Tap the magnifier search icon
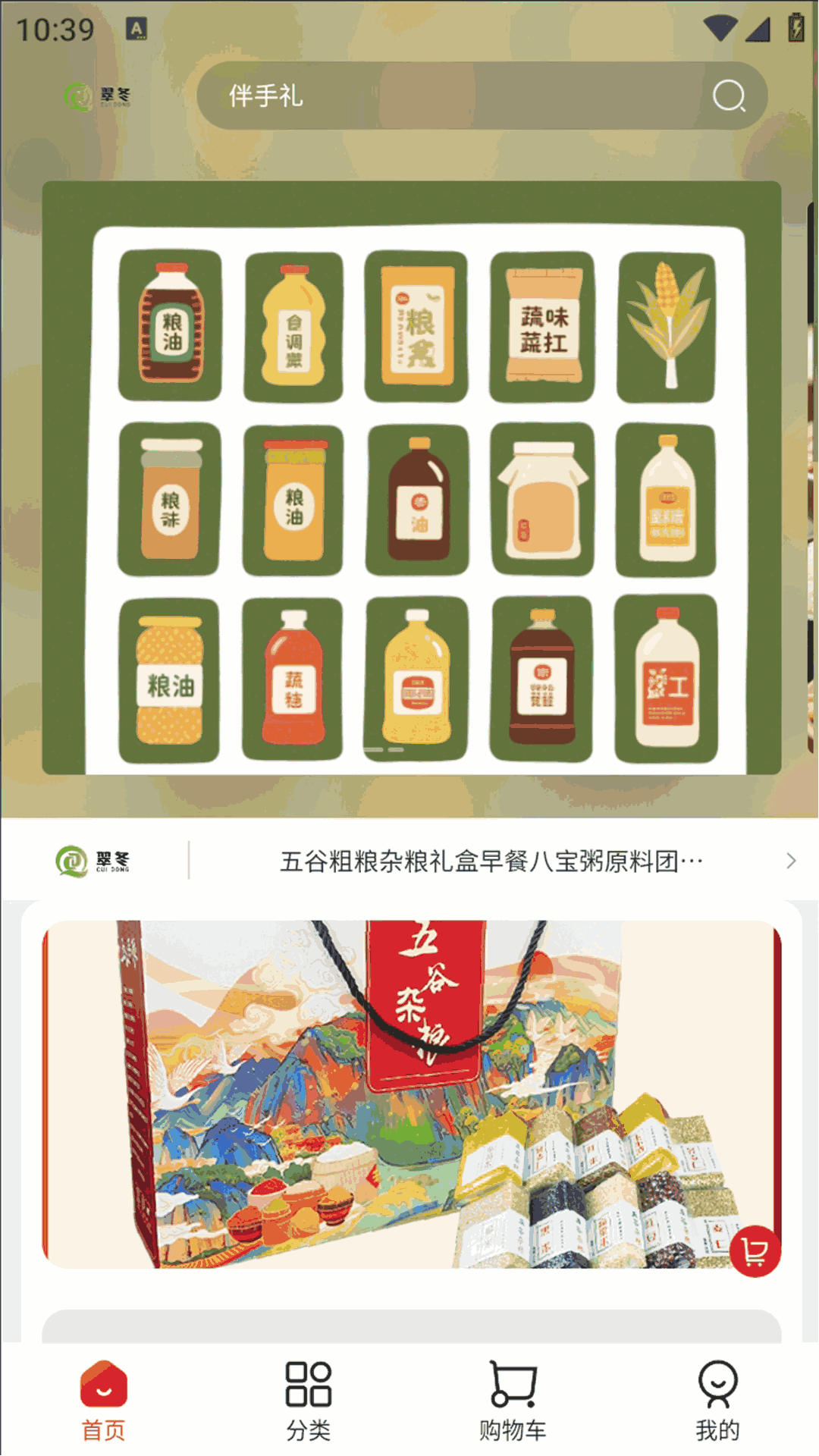The image size is (819, 1456). point(730,97)
